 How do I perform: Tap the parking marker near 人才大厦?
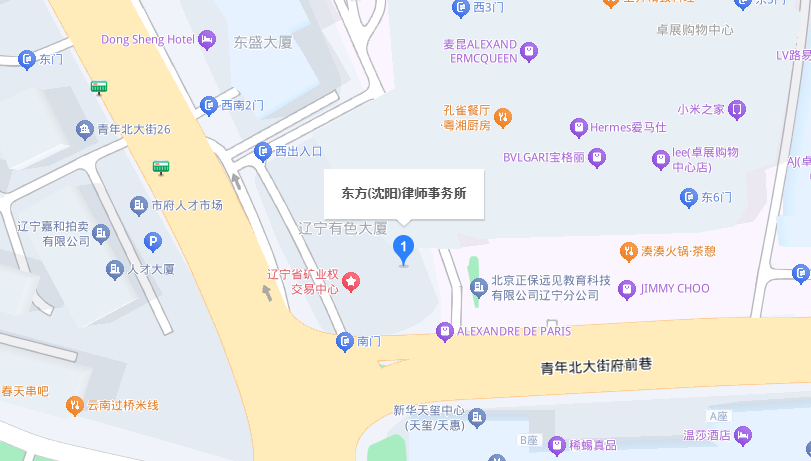(x=152, y=240)
